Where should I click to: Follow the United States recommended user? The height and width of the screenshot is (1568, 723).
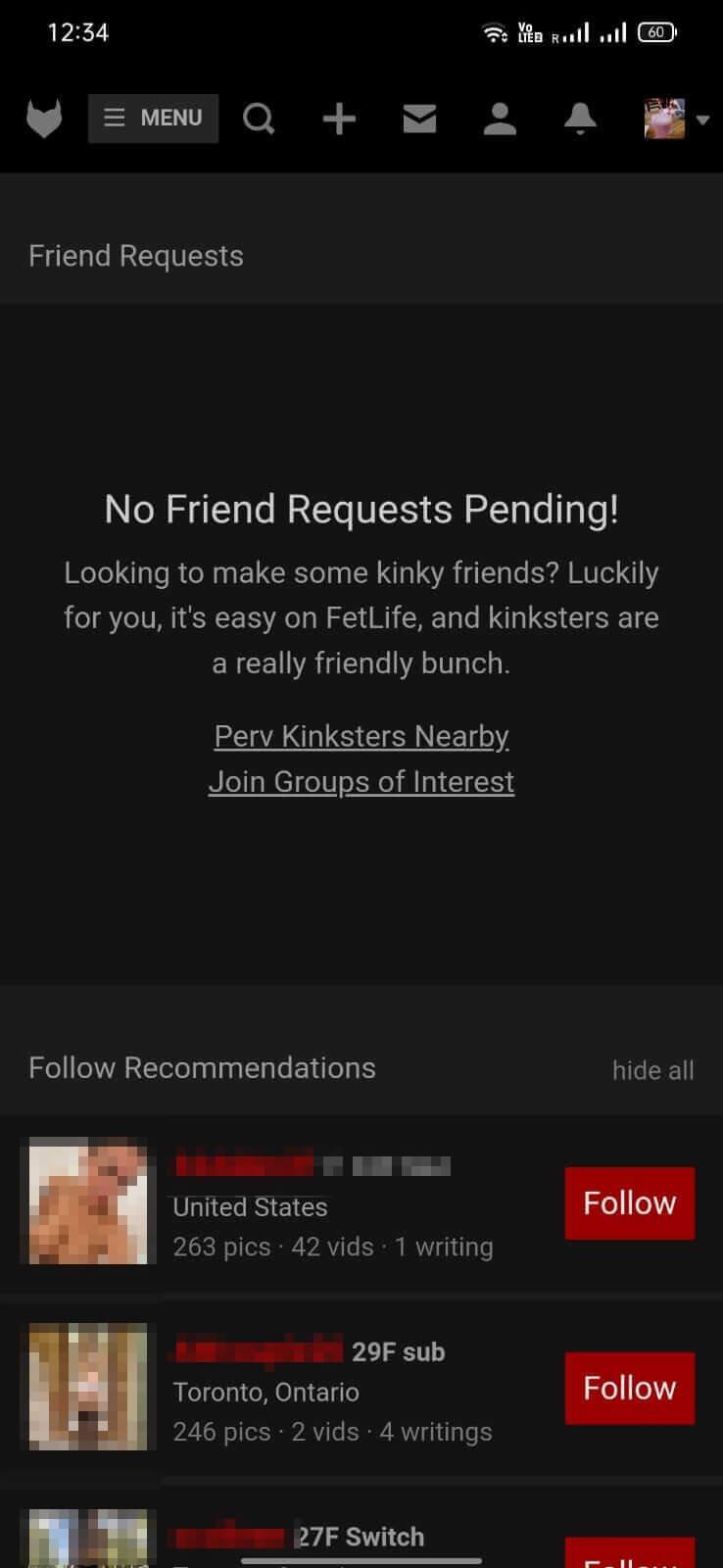point(629,1202)
